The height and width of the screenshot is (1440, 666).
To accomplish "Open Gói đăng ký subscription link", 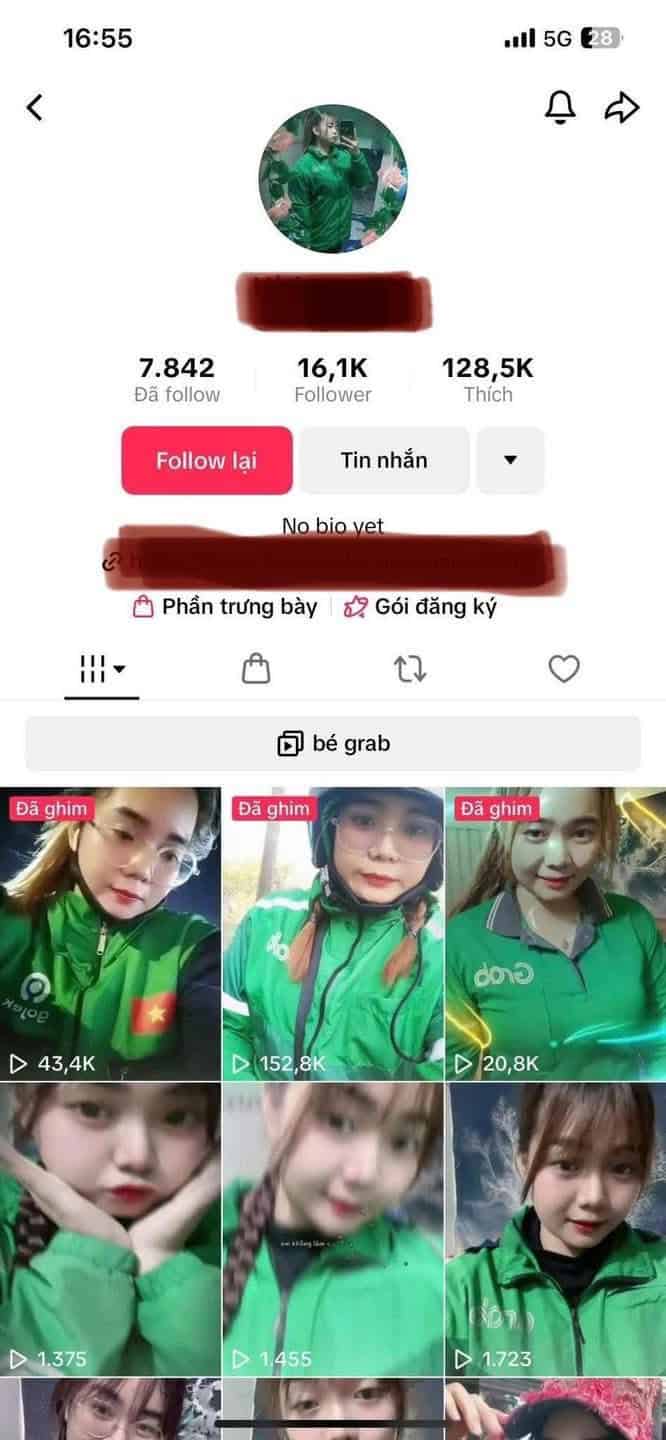I will pos(420,607).
